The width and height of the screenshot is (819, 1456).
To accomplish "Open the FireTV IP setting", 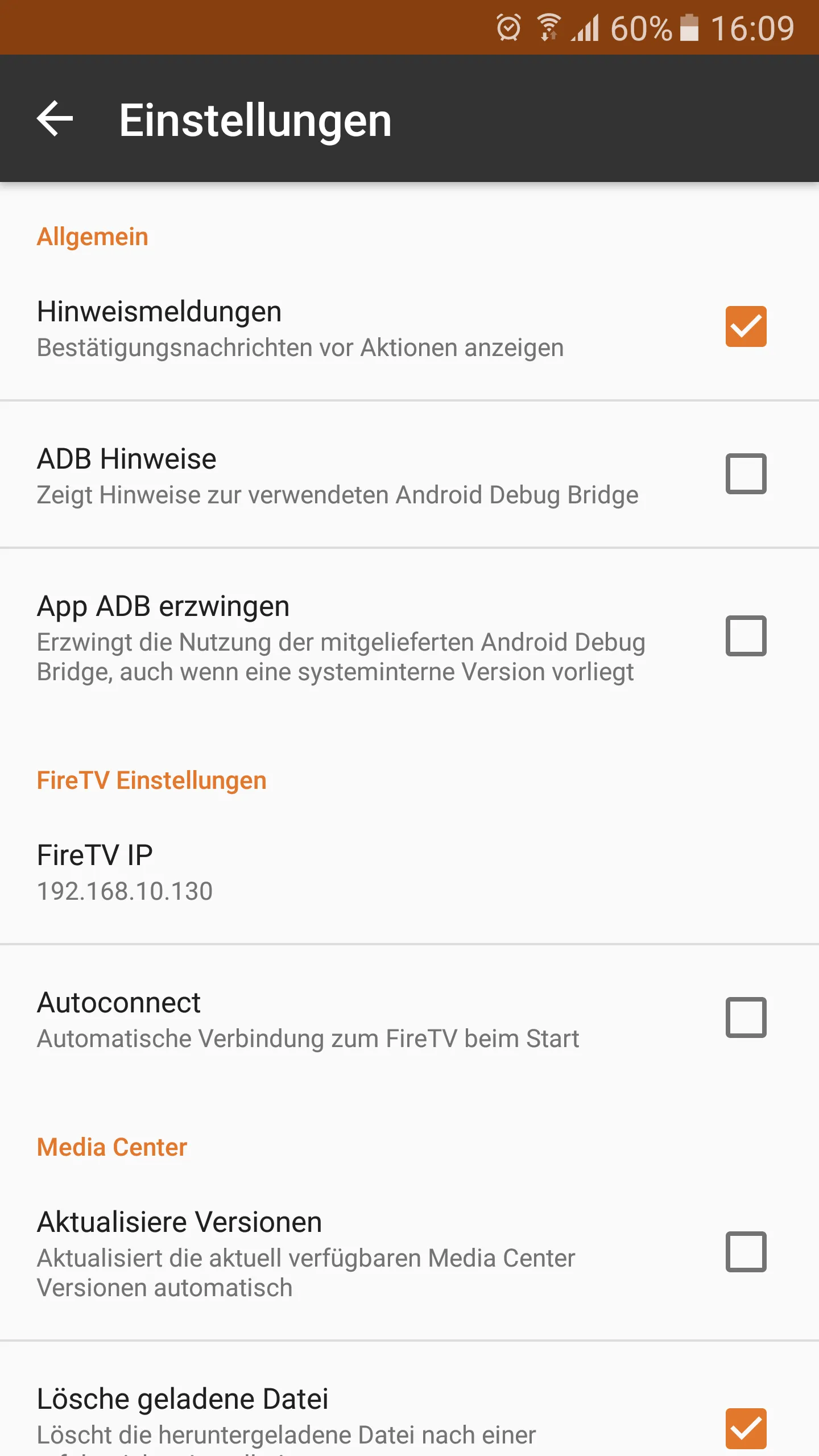I will pos(125,872).
